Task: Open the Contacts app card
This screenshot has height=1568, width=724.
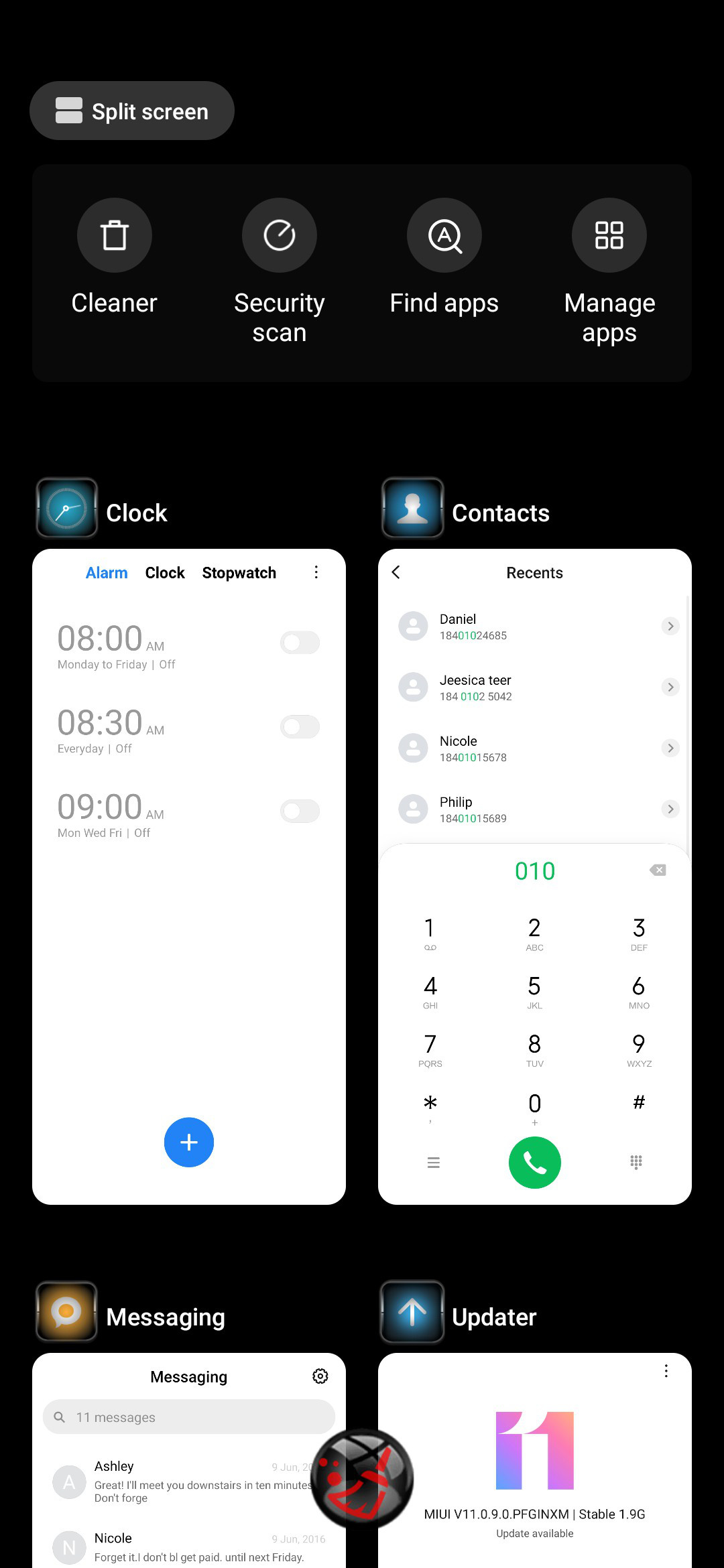Action: tap(535, 876)
